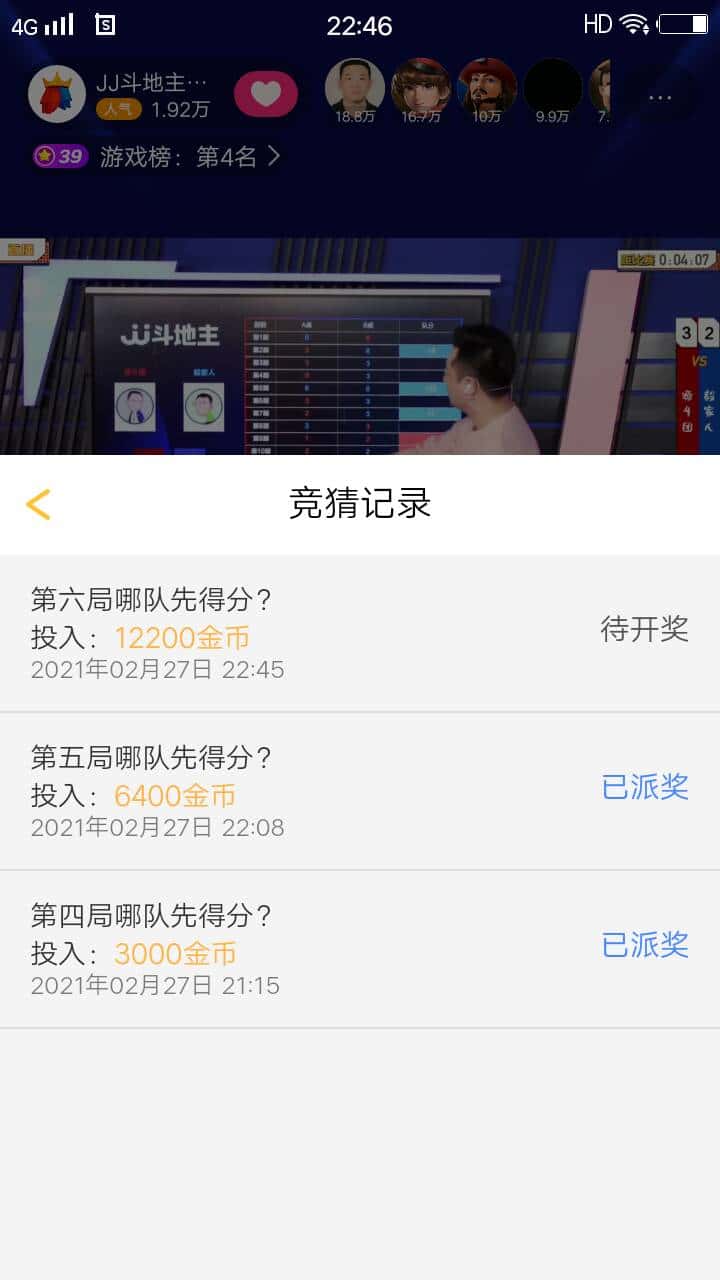Open the more options ellipsis menu
Image resolution: width=720 pixels, height=1280 pixels.
[660, 96]
